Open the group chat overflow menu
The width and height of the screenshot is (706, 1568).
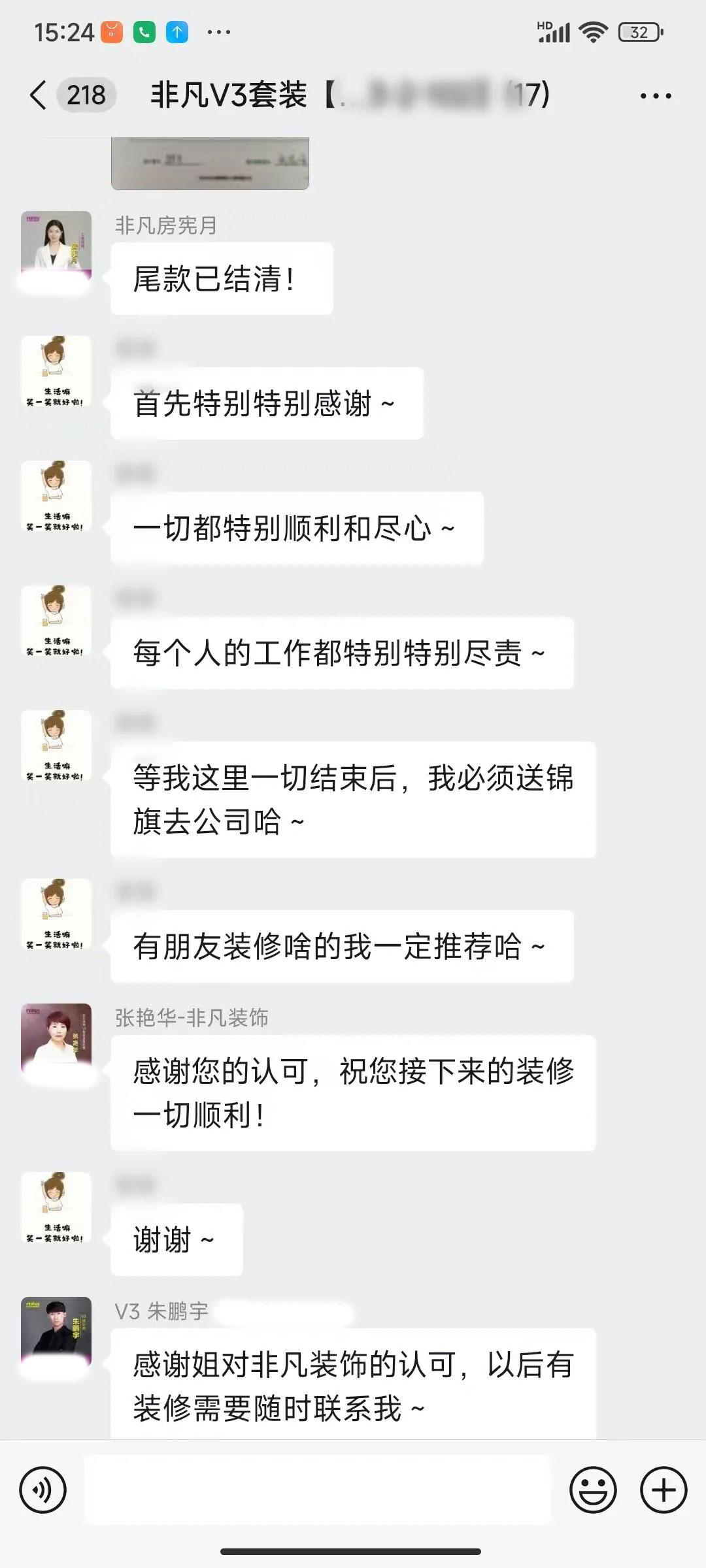655,97
